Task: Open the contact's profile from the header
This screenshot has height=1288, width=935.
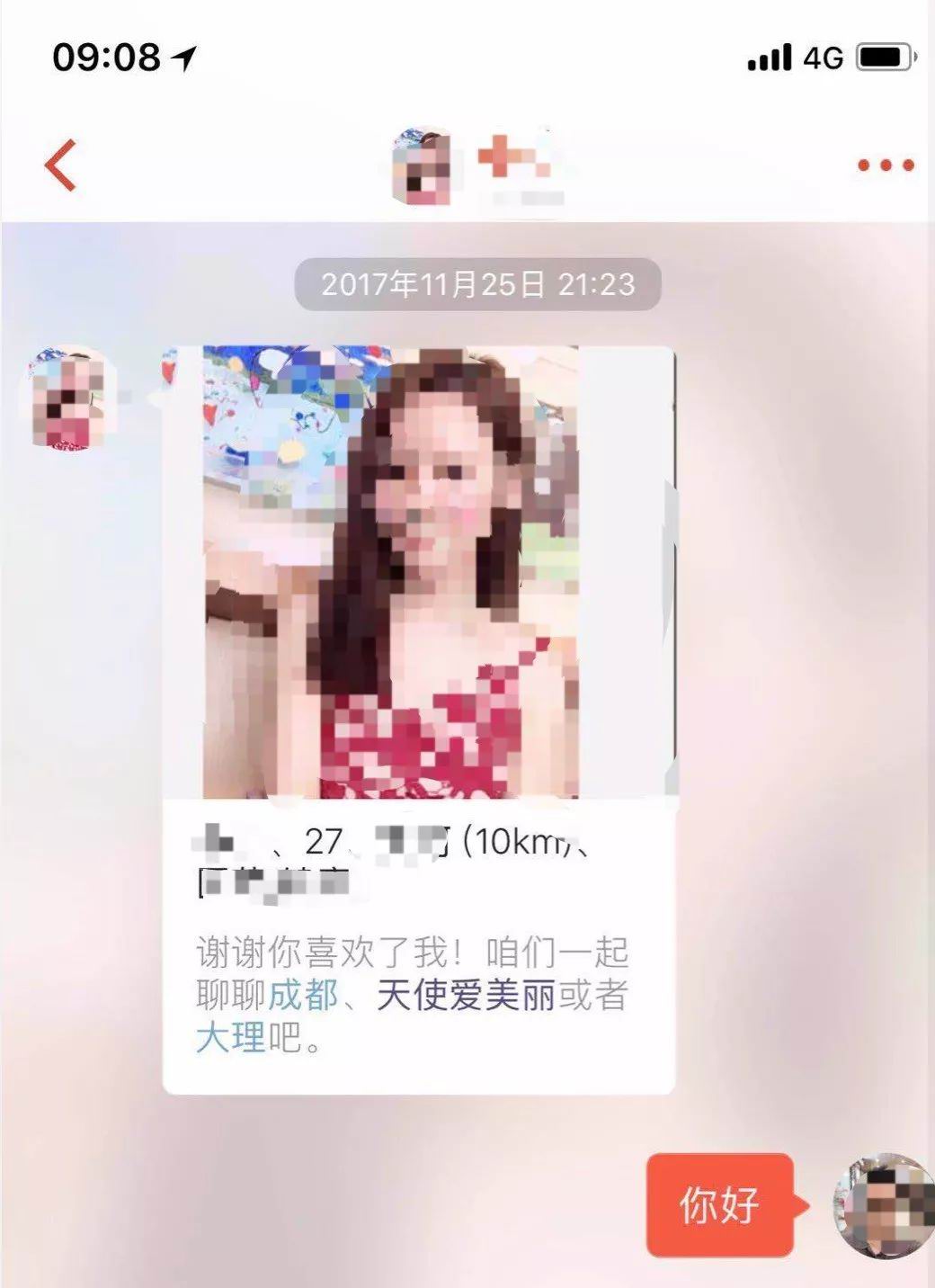Action: pos(423,166)
